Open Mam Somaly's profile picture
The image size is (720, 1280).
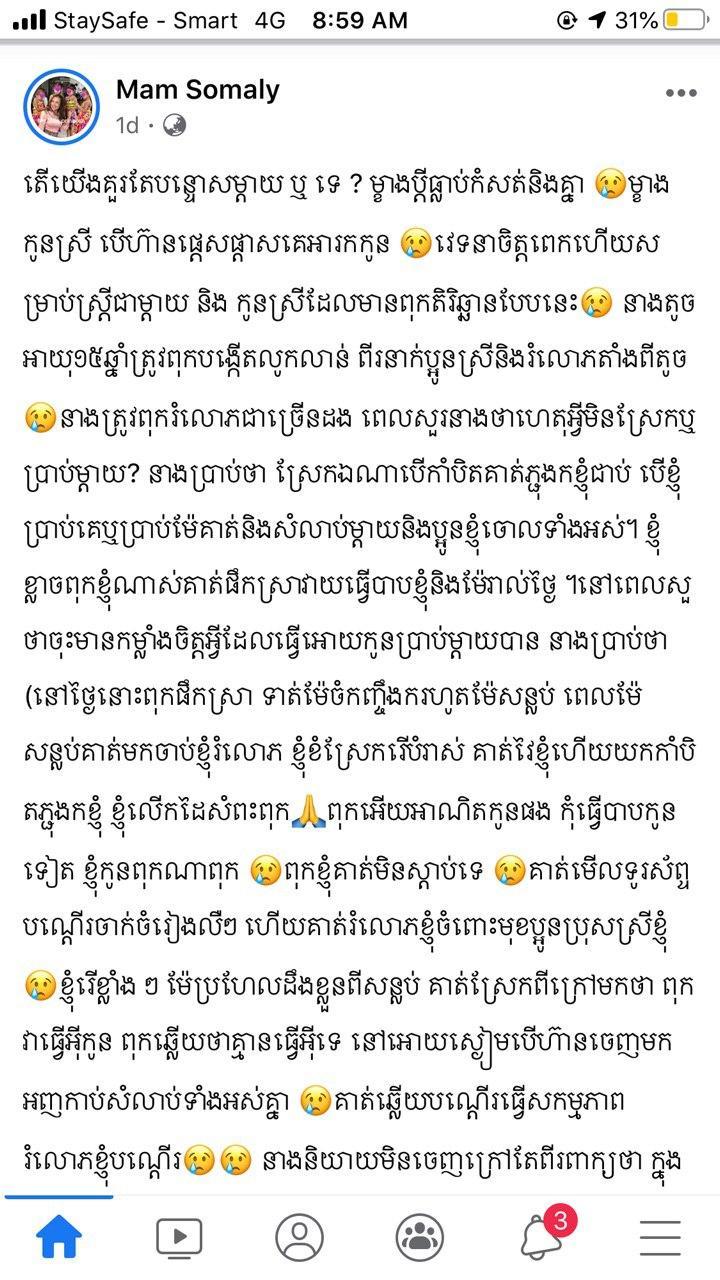(x=62, y=105)
